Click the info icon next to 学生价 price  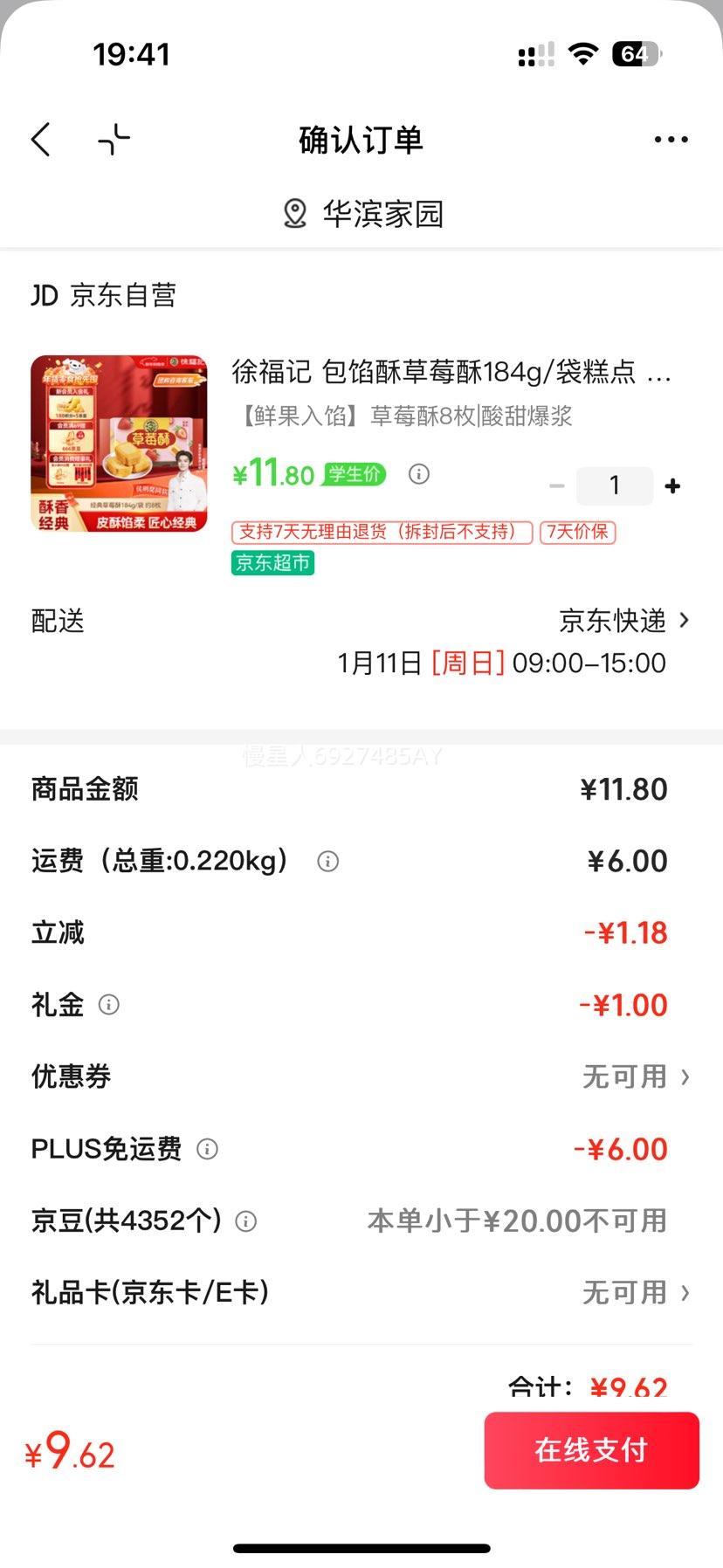[418, 474]
